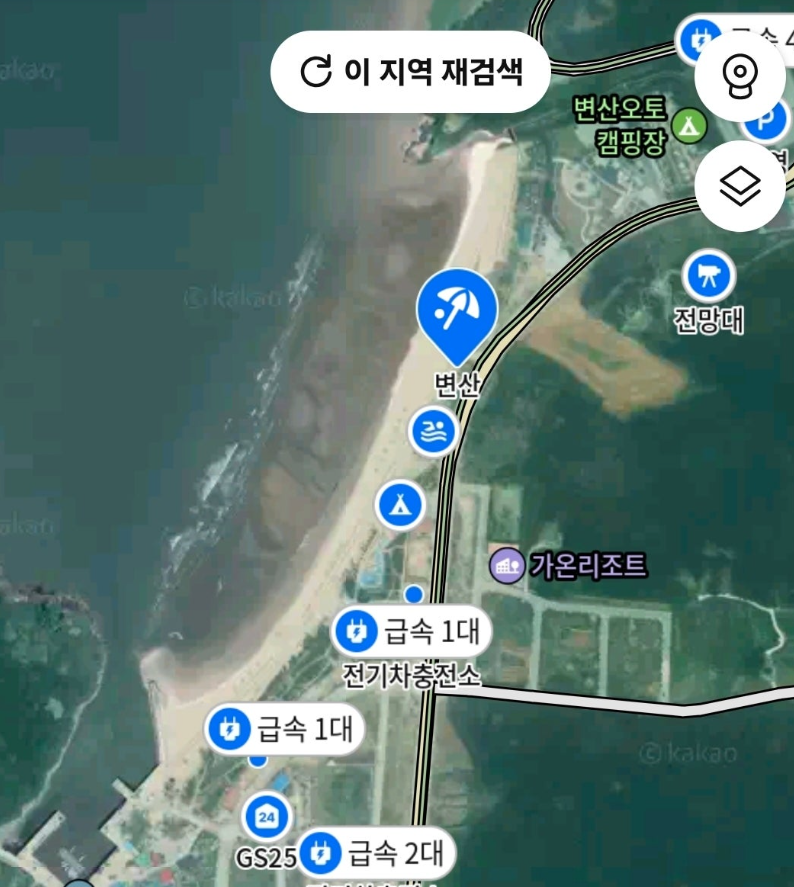Select the GS25 convenience store marker
Screen dimensions: 794x887
coord(267,817)
